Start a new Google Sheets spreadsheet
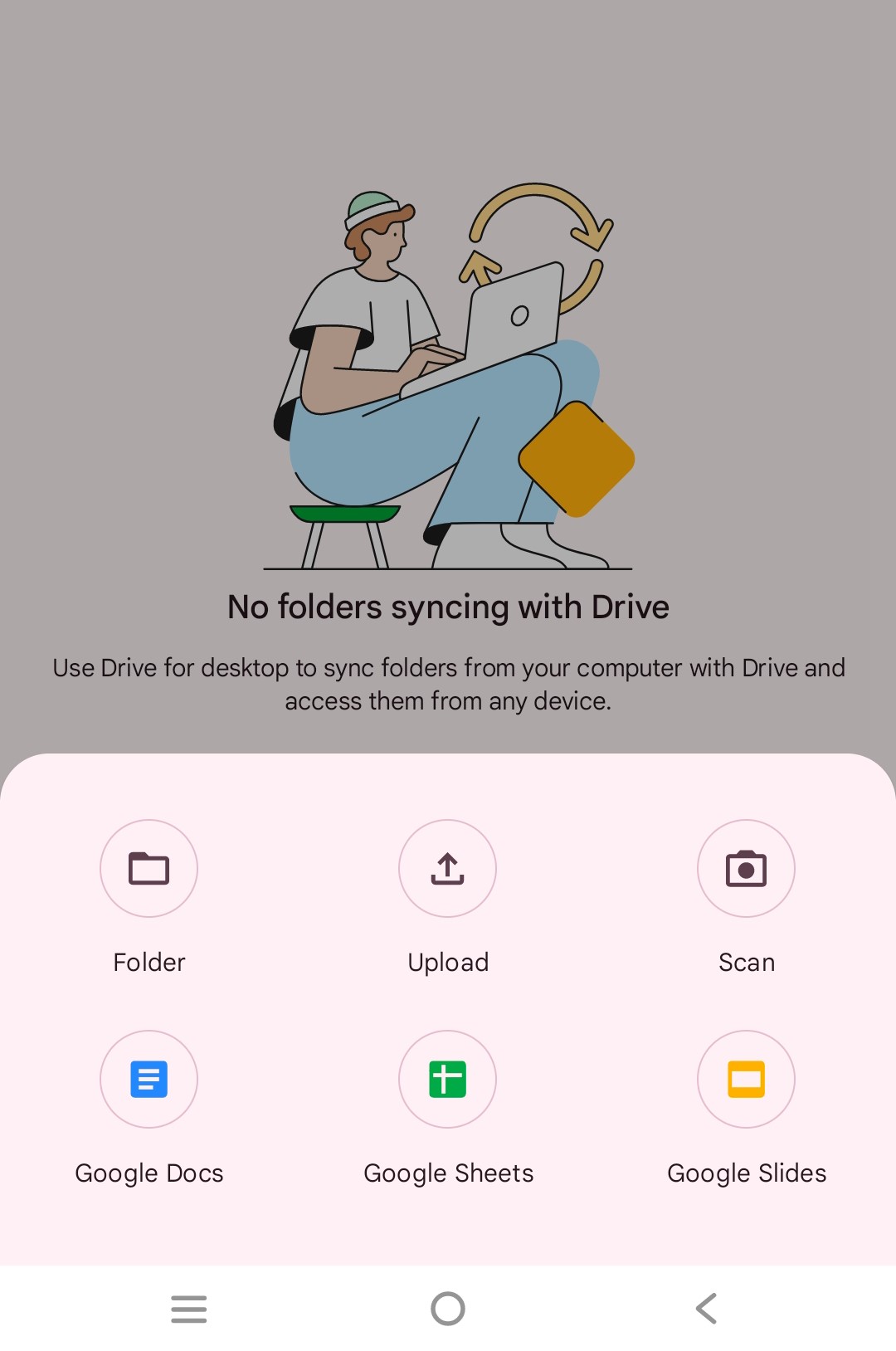The height and width of the screenshot is (1351, 896). pyautogui.click(x=447, y=1080)
